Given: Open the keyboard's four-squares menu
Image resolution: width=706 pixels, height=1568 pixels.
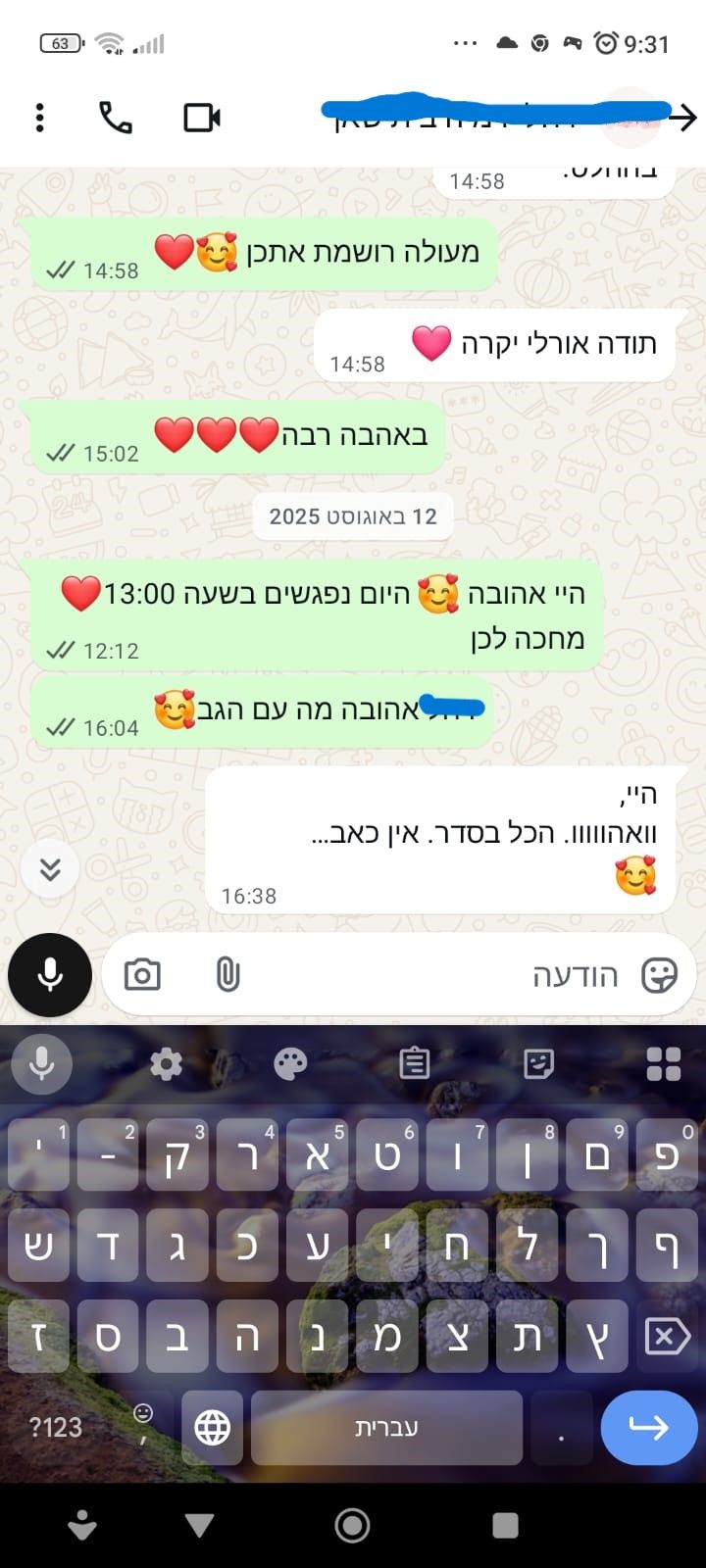Looking at the screenshot, I should [x=664, y=1063].
